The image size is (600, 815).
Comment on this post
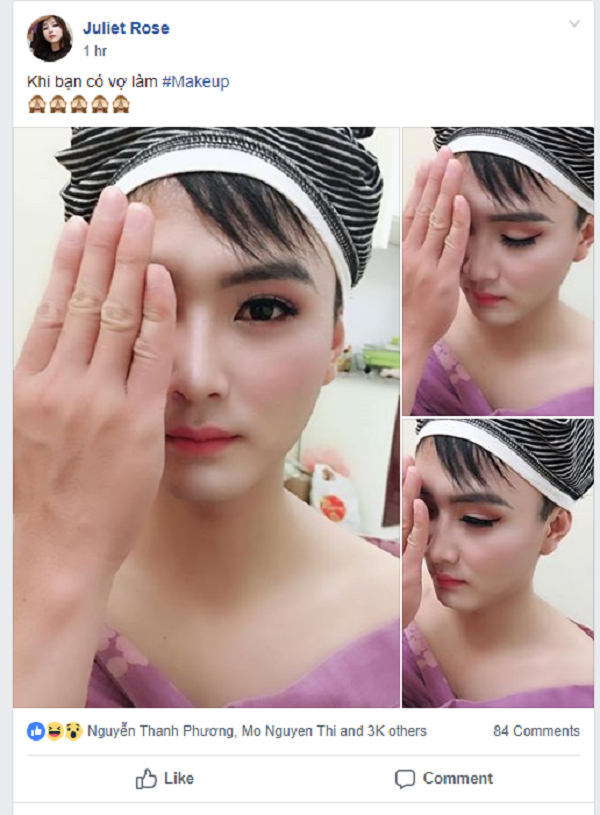[x=444, y=778]
